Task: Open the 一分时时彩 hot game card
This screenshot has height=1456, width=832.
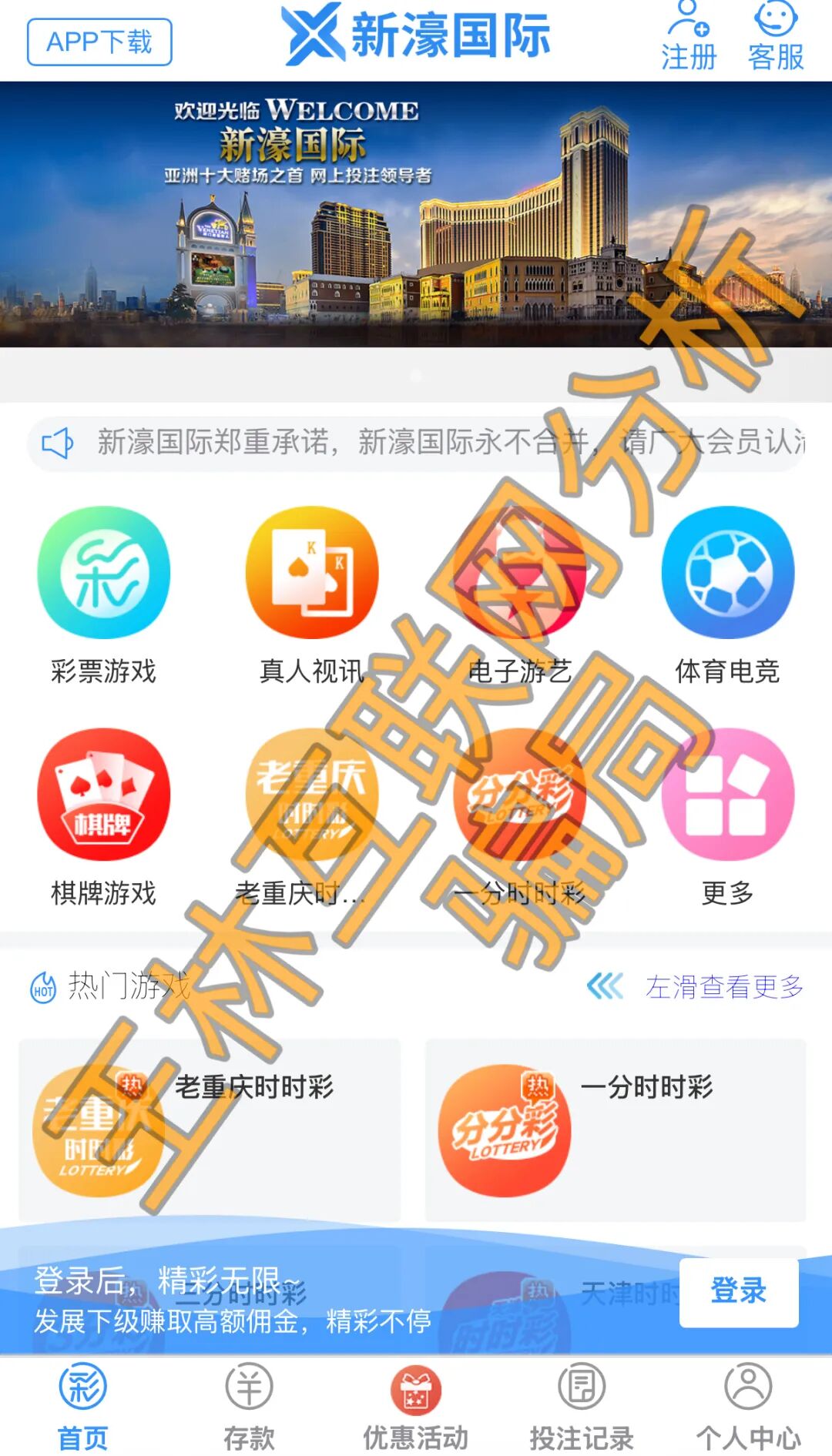Action: coord(615,1130)
